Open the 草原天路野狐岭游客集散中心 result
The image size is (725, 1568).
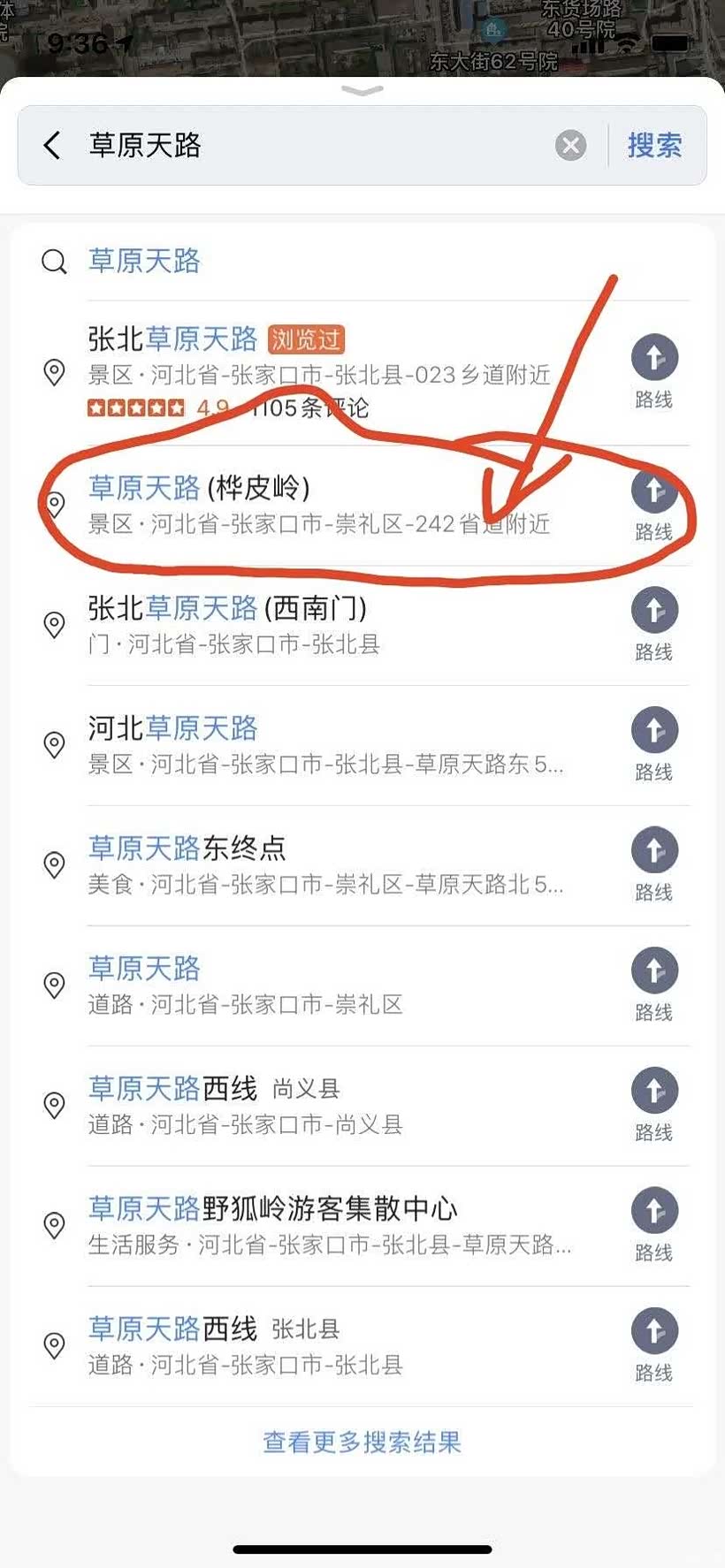318,1225
